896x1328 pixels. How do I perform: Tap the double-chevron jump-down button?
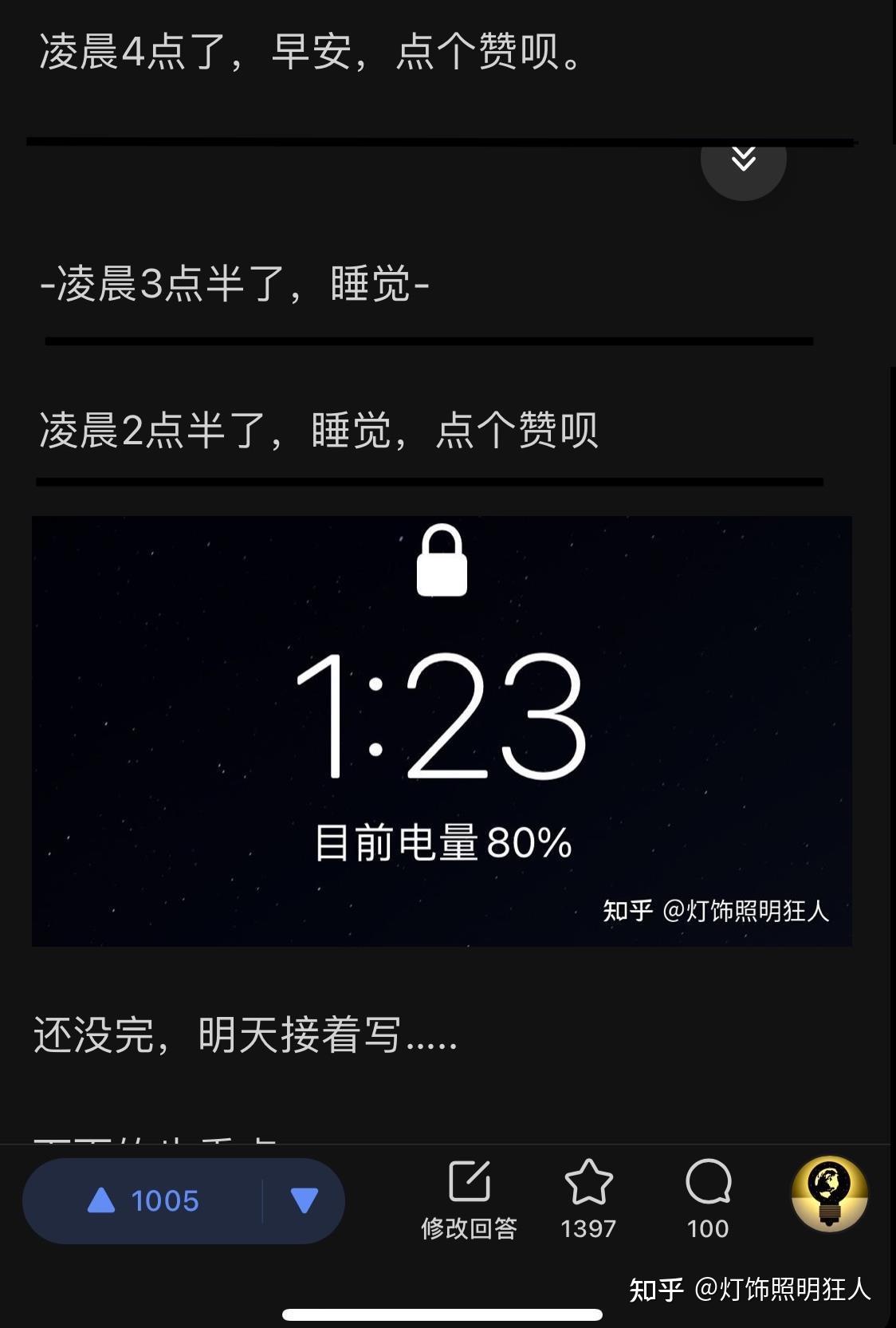point(743,160)
